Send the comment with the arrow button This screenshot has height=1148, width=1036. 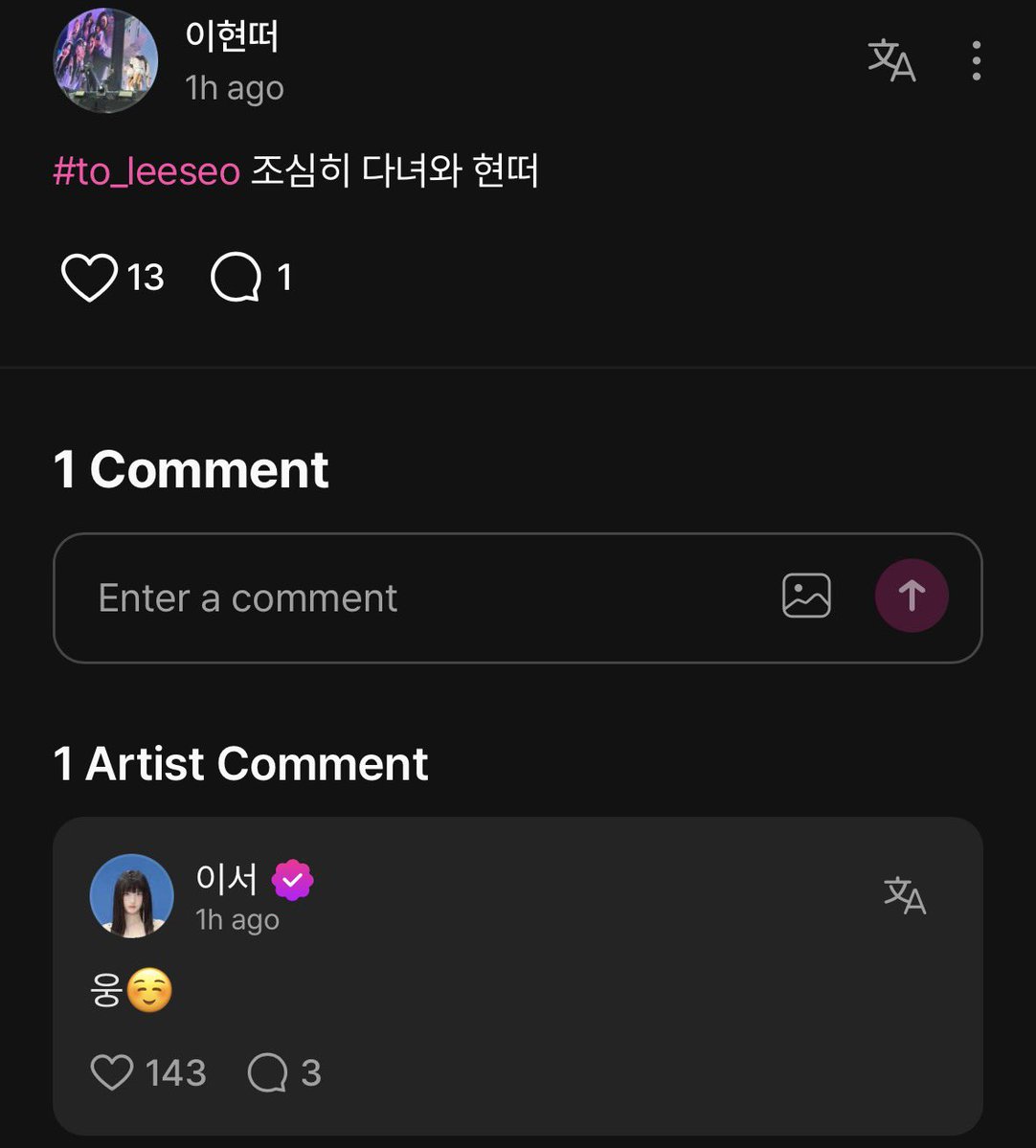pos(912,597)
